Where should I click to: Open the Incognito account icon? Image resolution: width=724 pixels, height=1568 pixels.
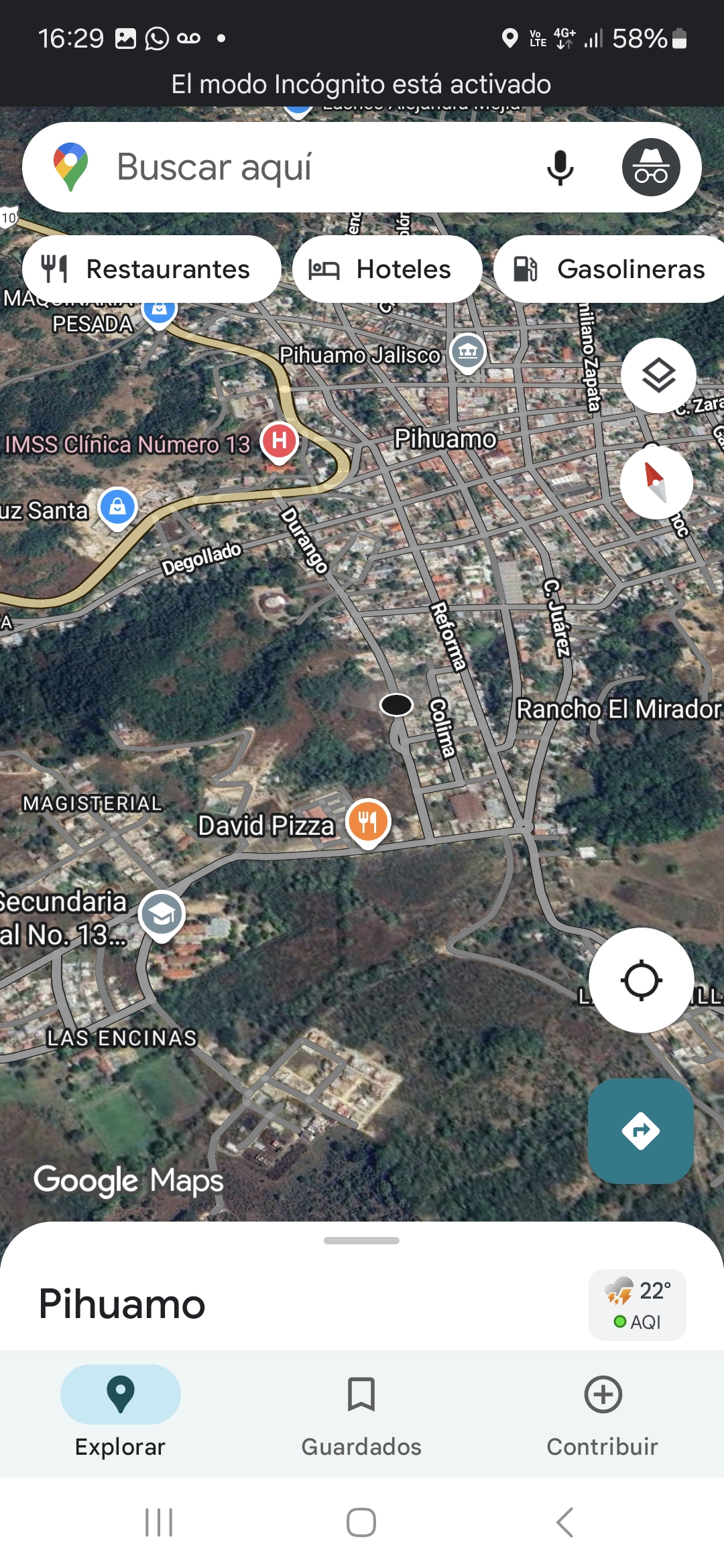pyautogui.click(x=650, y=167)
